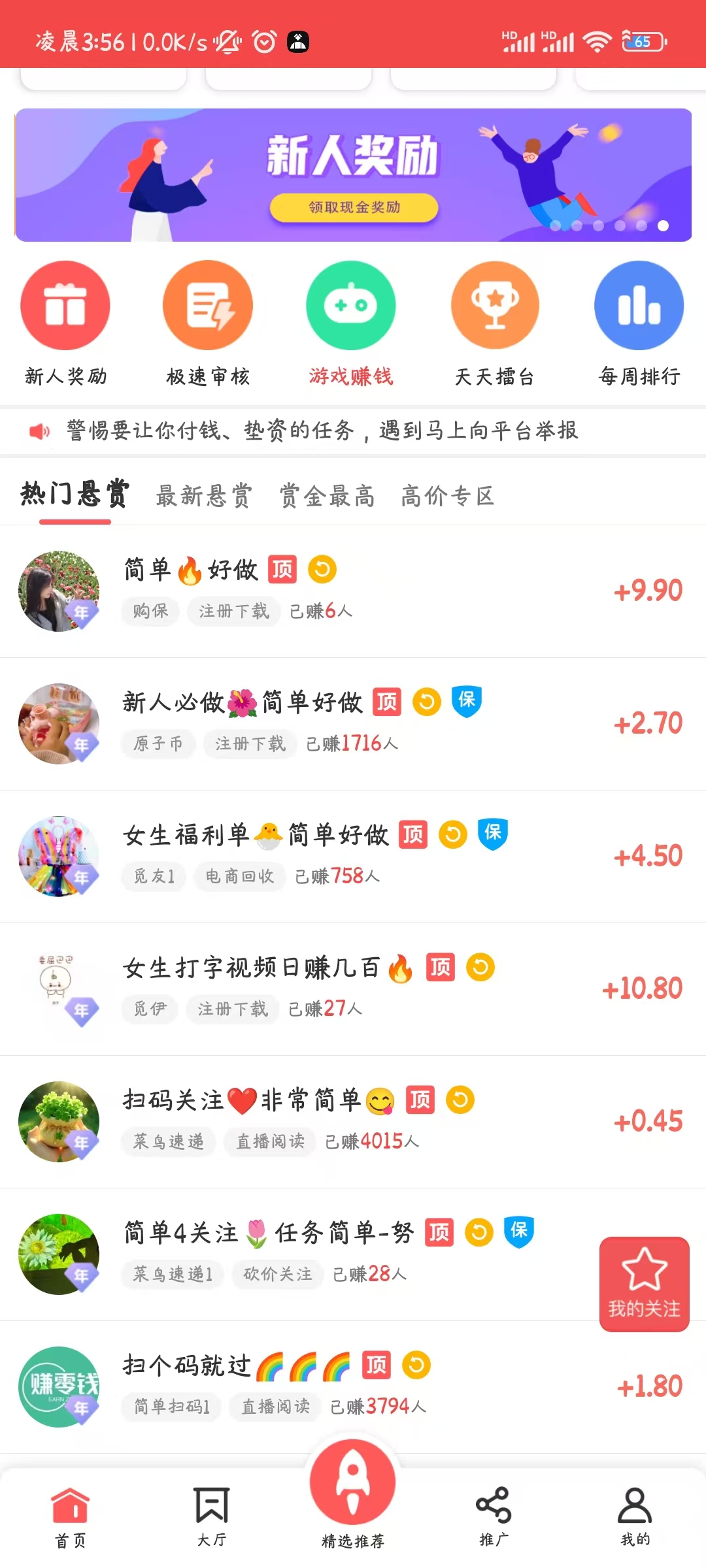Open 精选推荐 rocket button

point(353,1493)
